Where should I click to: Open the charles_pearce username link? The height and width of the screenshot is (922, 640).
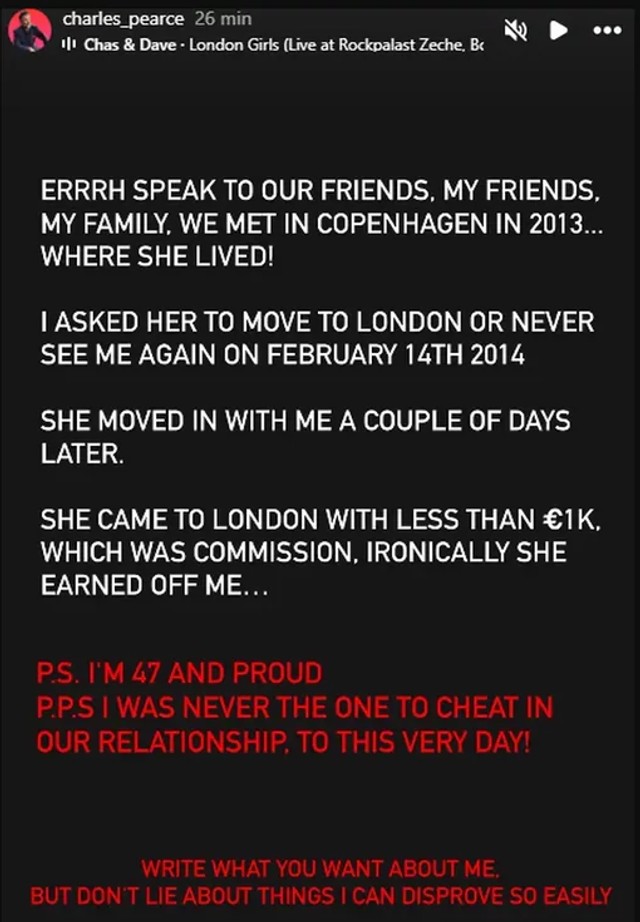point(123,18)
